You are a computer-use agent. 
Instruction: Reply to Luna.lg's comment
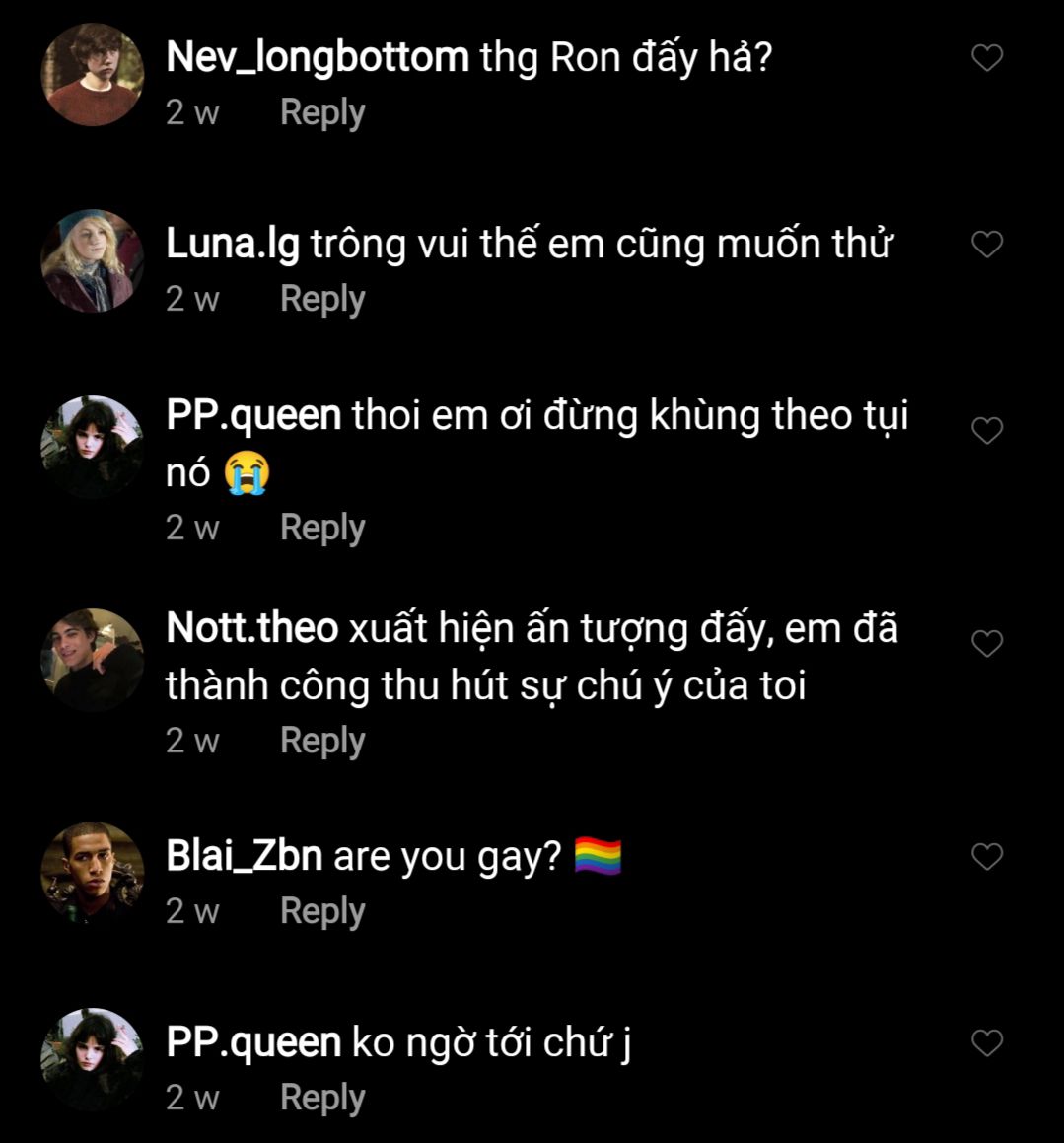pos(322,299)
